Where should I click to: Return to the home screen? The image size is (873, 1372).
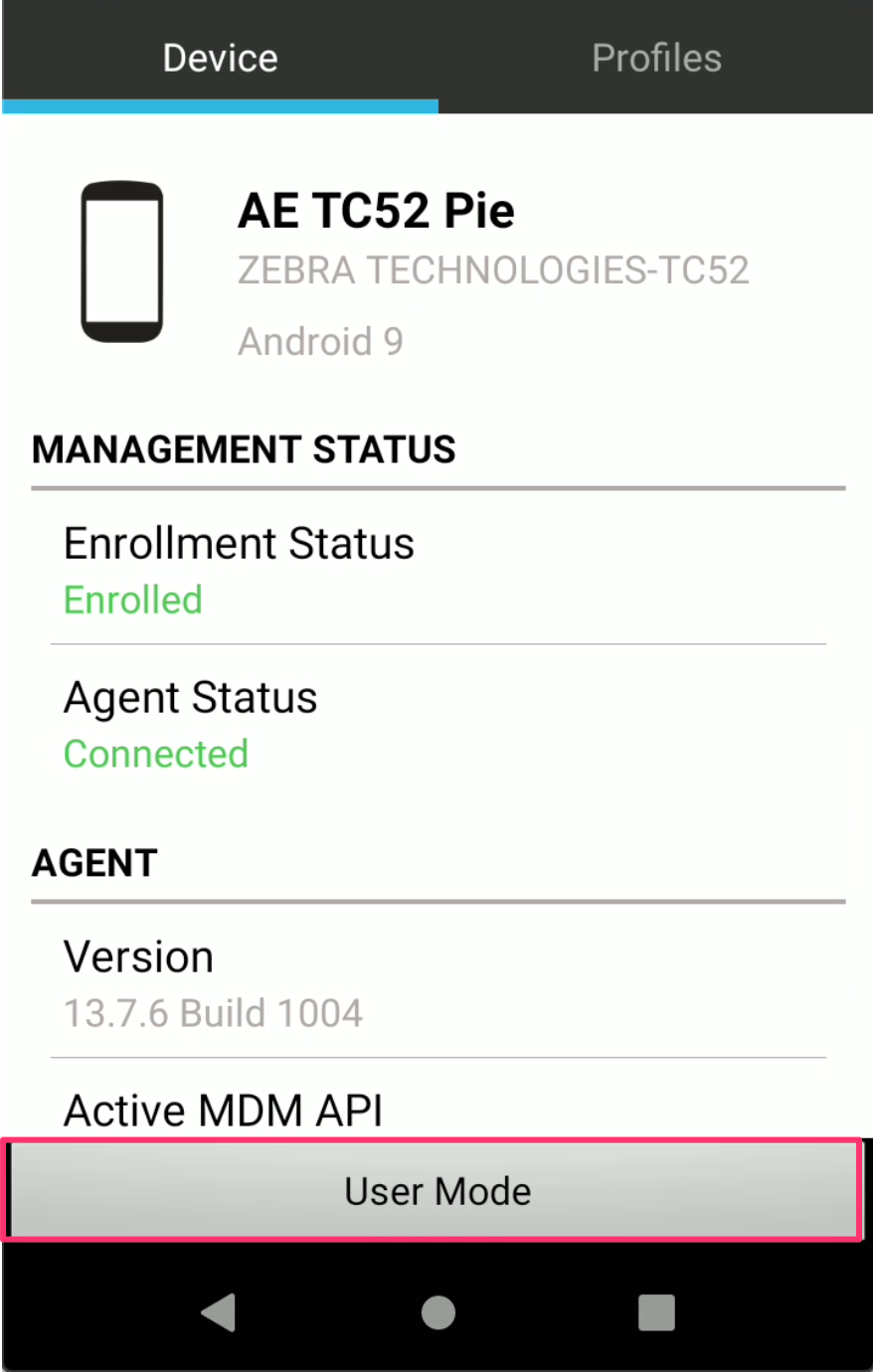tap(437, 1312)
